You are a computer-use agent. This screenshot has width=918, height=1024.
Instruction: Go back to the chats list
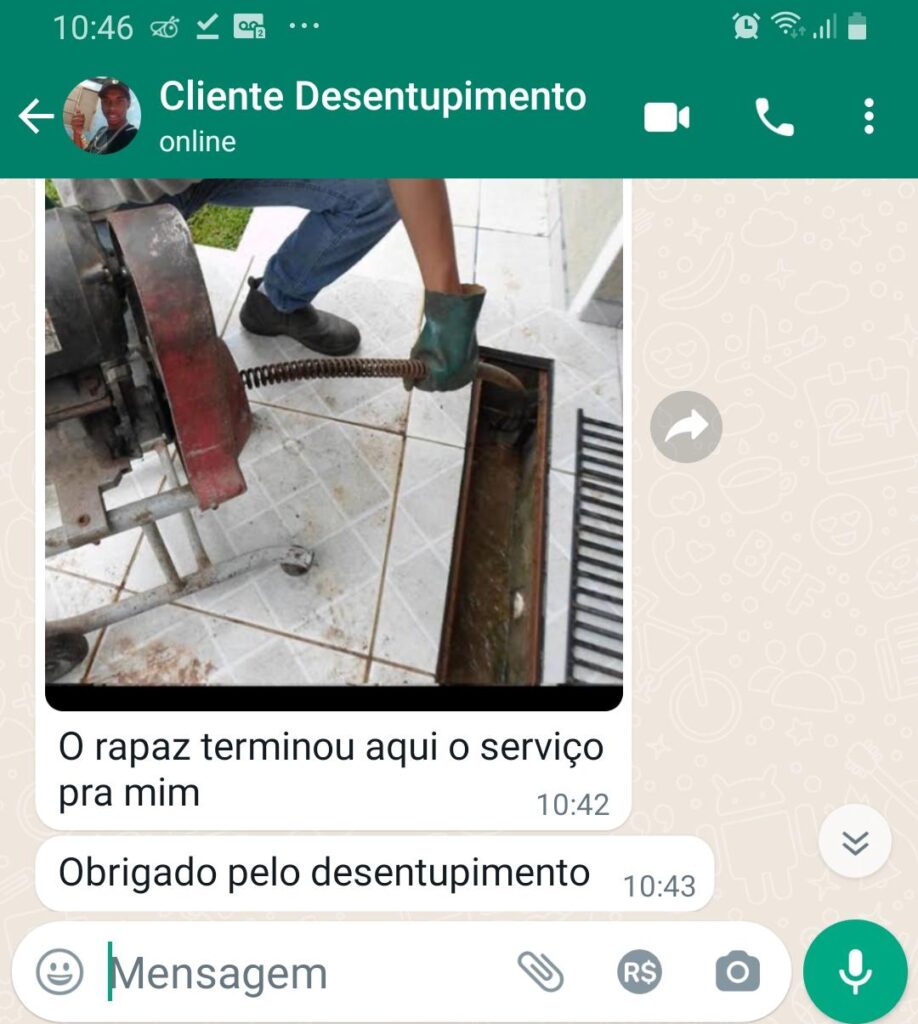(x=35, y=117)
